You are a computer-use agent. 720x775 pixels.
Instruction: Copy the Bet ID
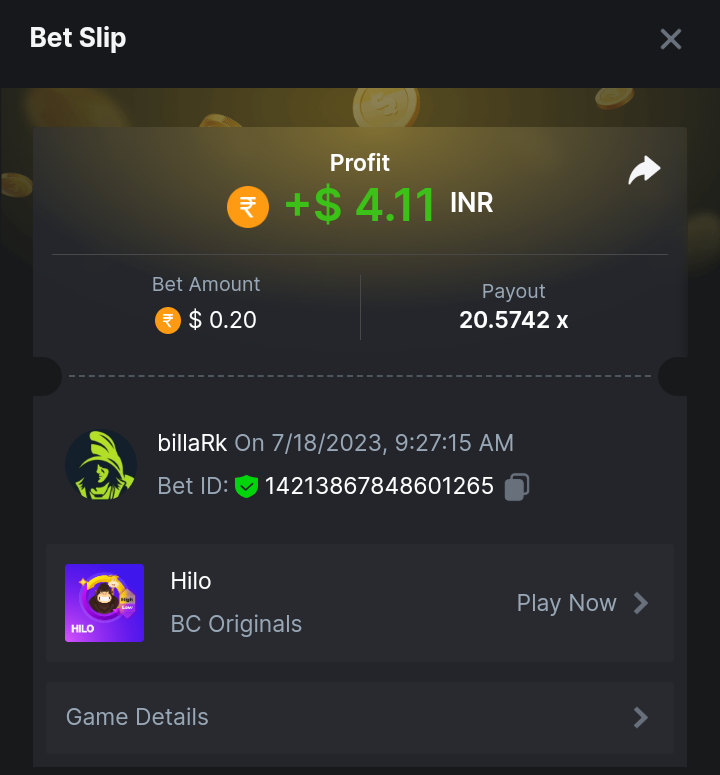coord(516,487)
